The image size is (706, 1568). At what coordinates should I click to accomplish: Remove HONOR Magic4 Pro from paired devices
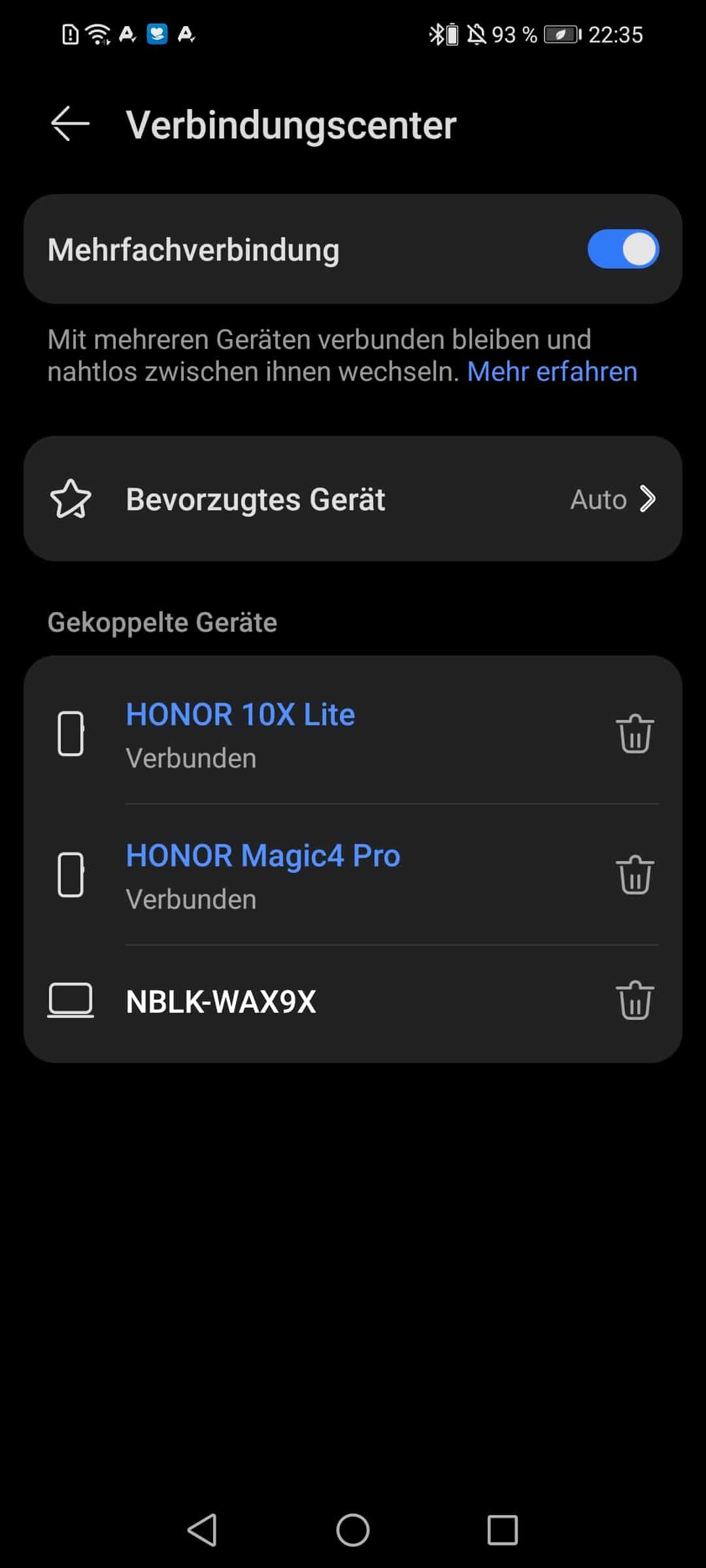point(634,875)
